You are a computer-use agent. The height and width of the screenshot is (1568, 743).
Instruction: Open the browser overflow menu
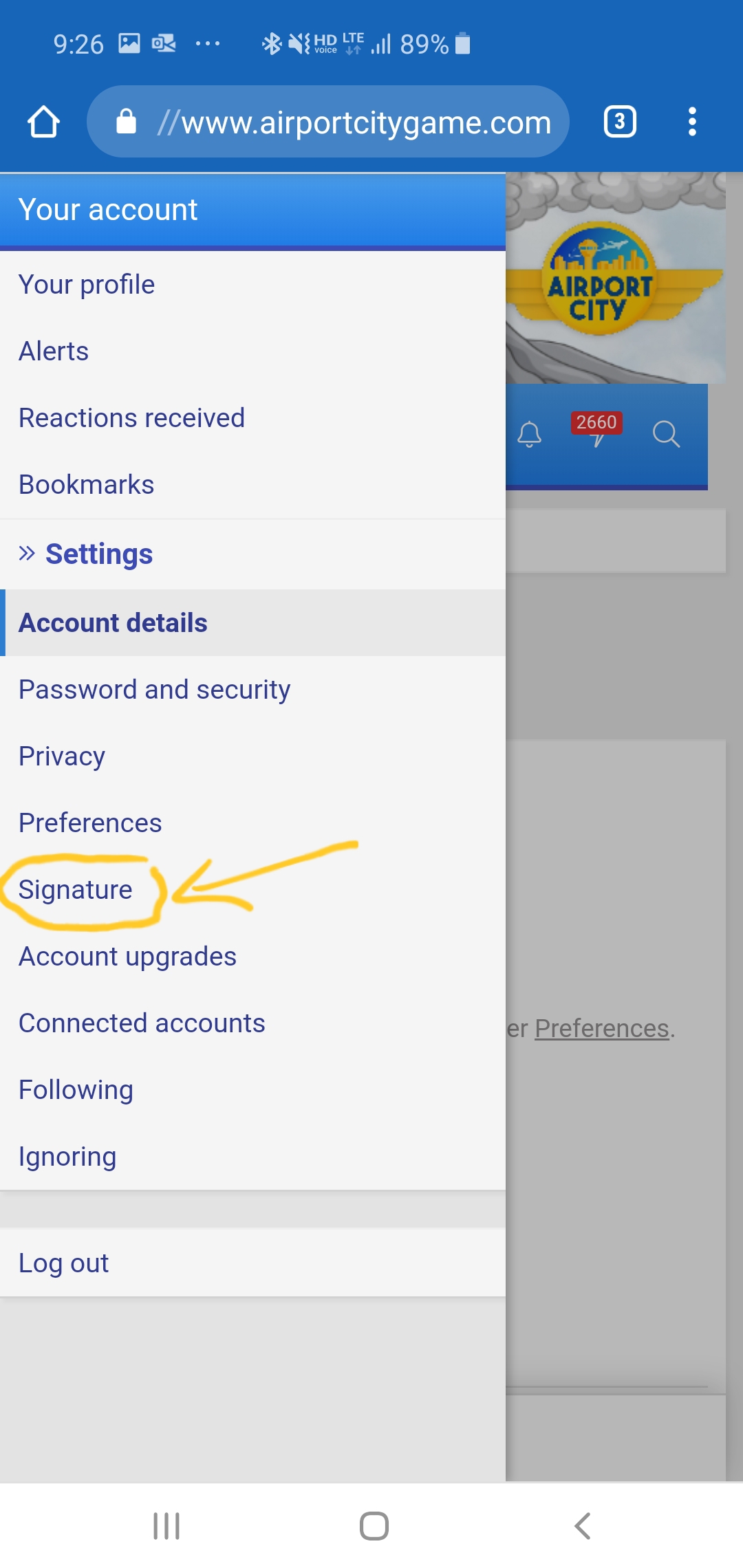[x=692, y=122]
